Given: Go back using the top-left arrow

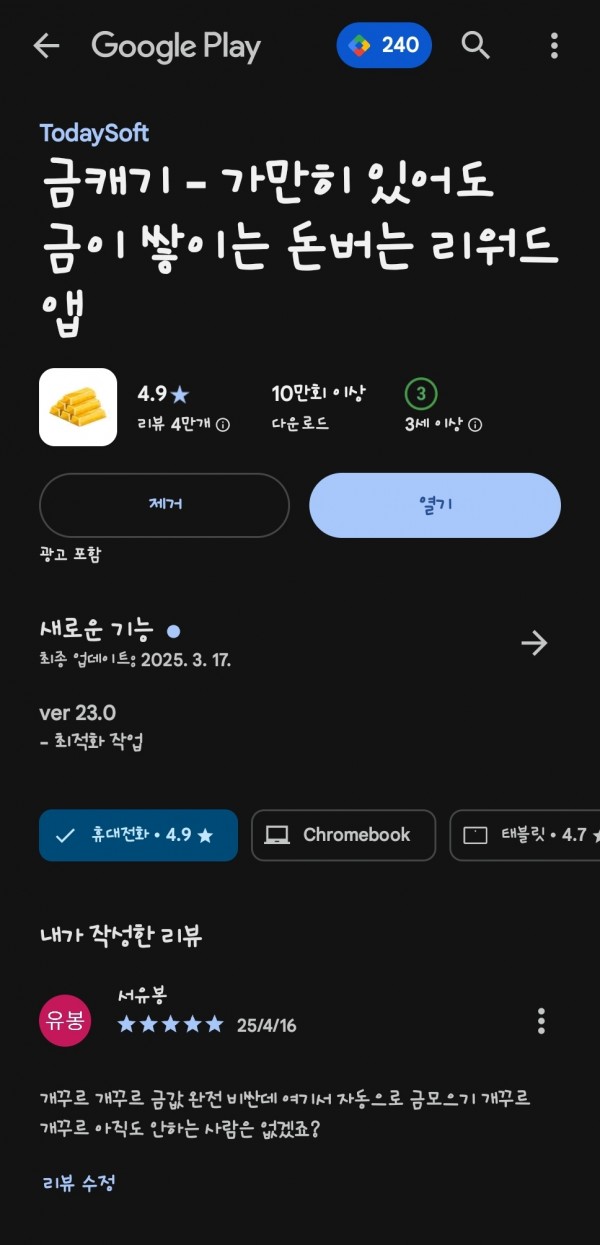Looking at the screenshot, I should (x=46, y=46).
